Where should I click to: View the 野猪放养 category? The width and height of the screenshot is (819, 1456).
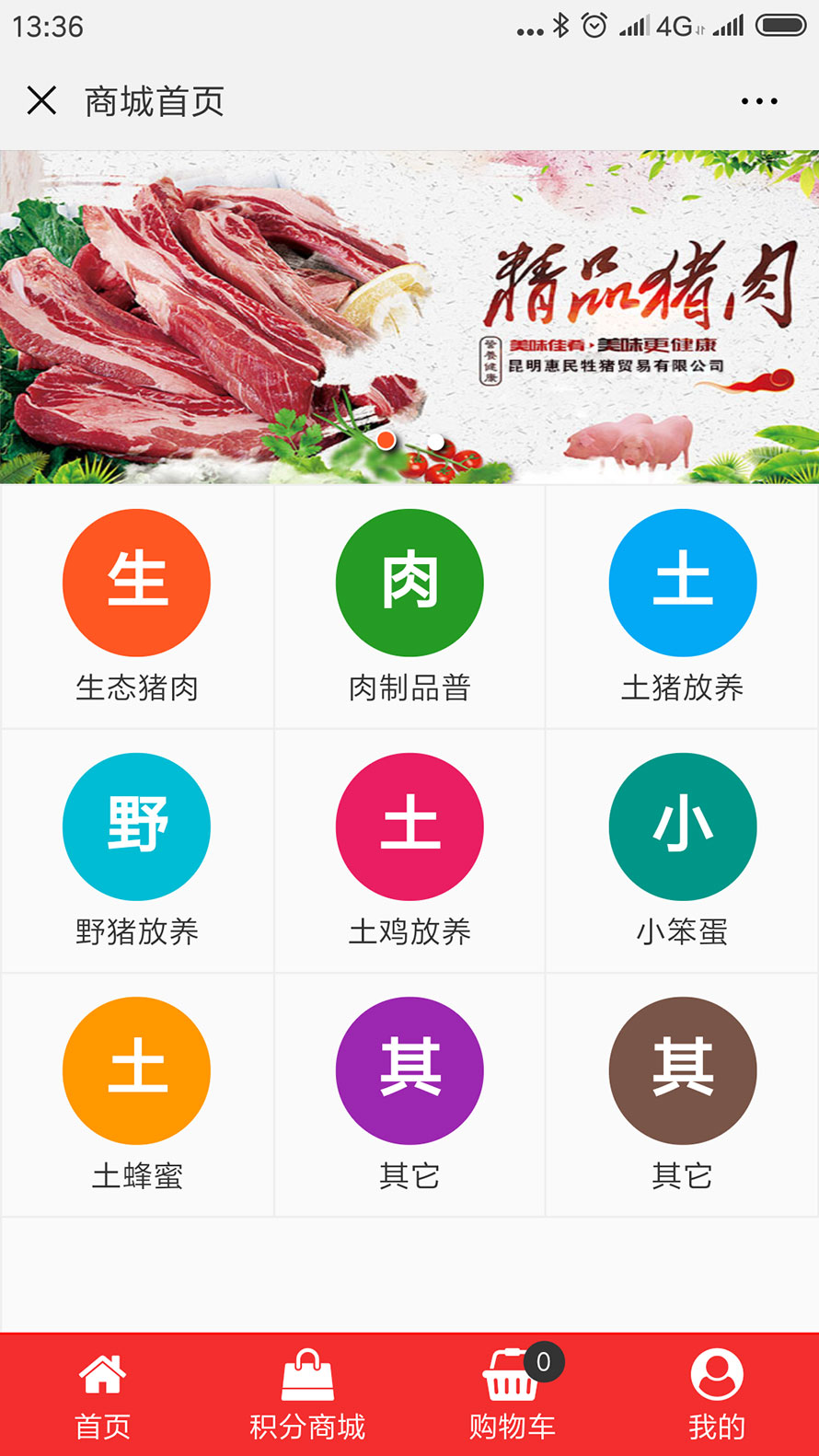point(136,851)
